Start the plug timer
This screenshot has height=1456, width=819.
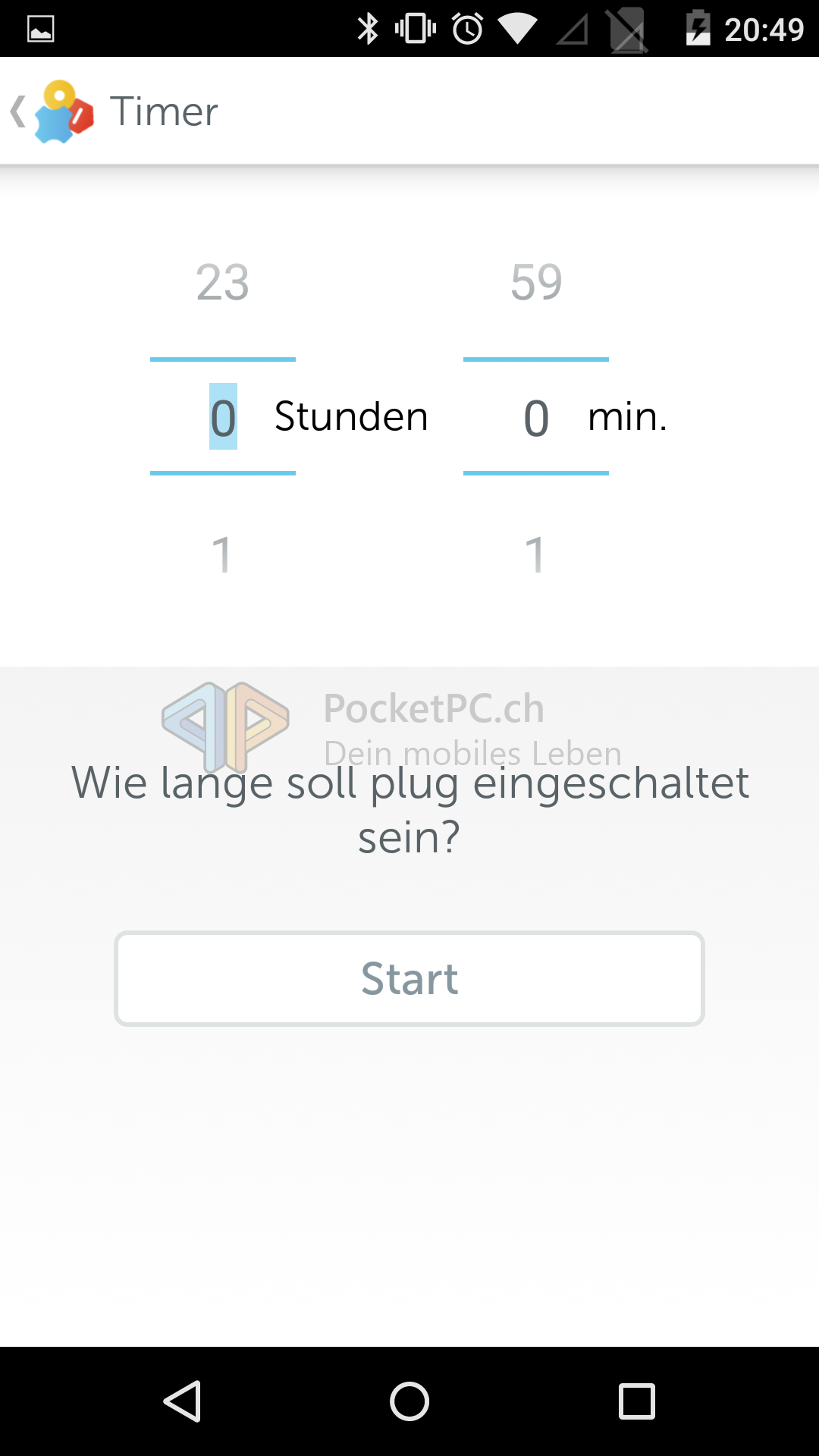click(409, 978)
